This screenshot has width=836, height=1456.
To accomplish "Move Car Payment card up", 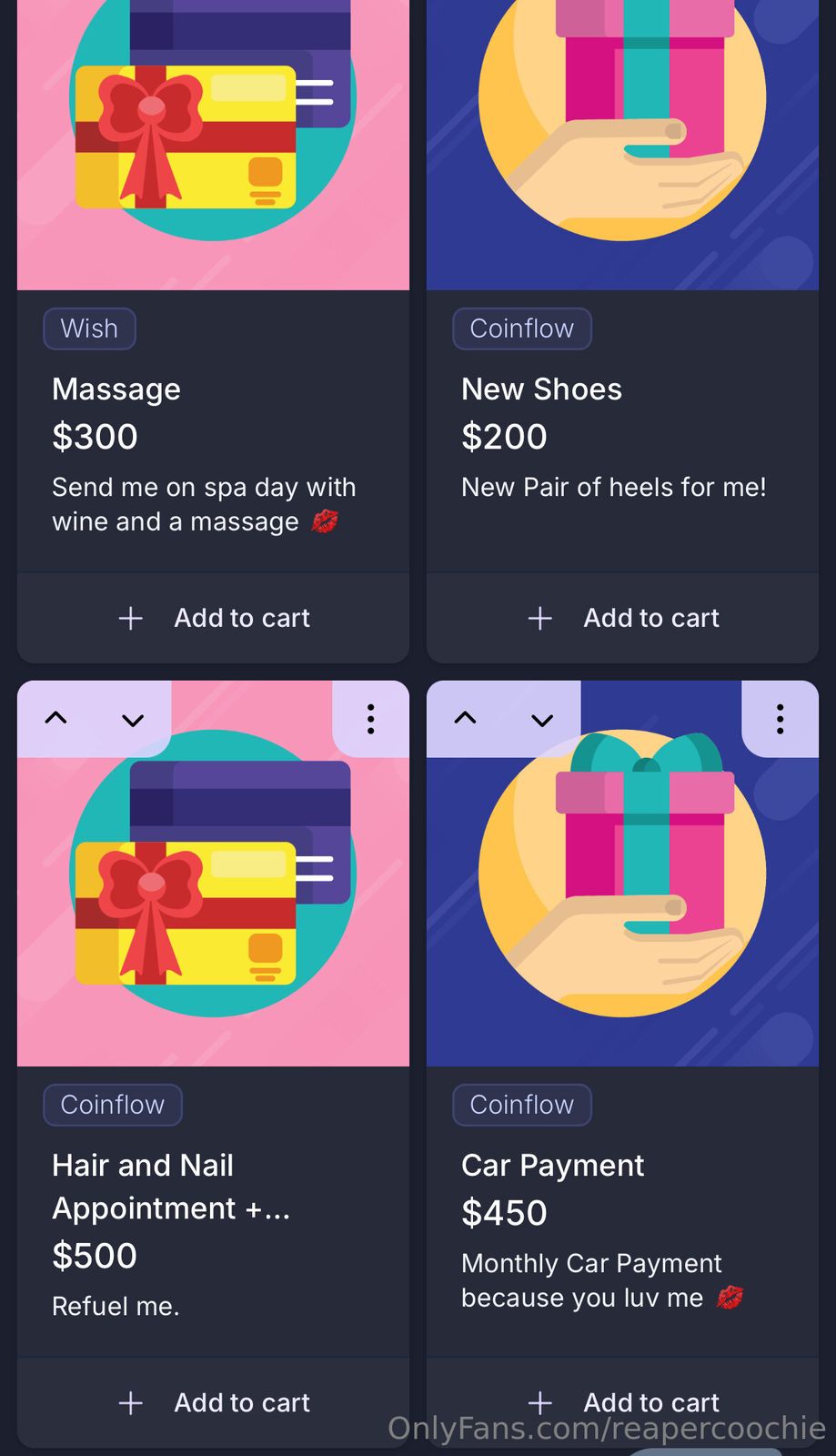I will click(x=465, y=718).
